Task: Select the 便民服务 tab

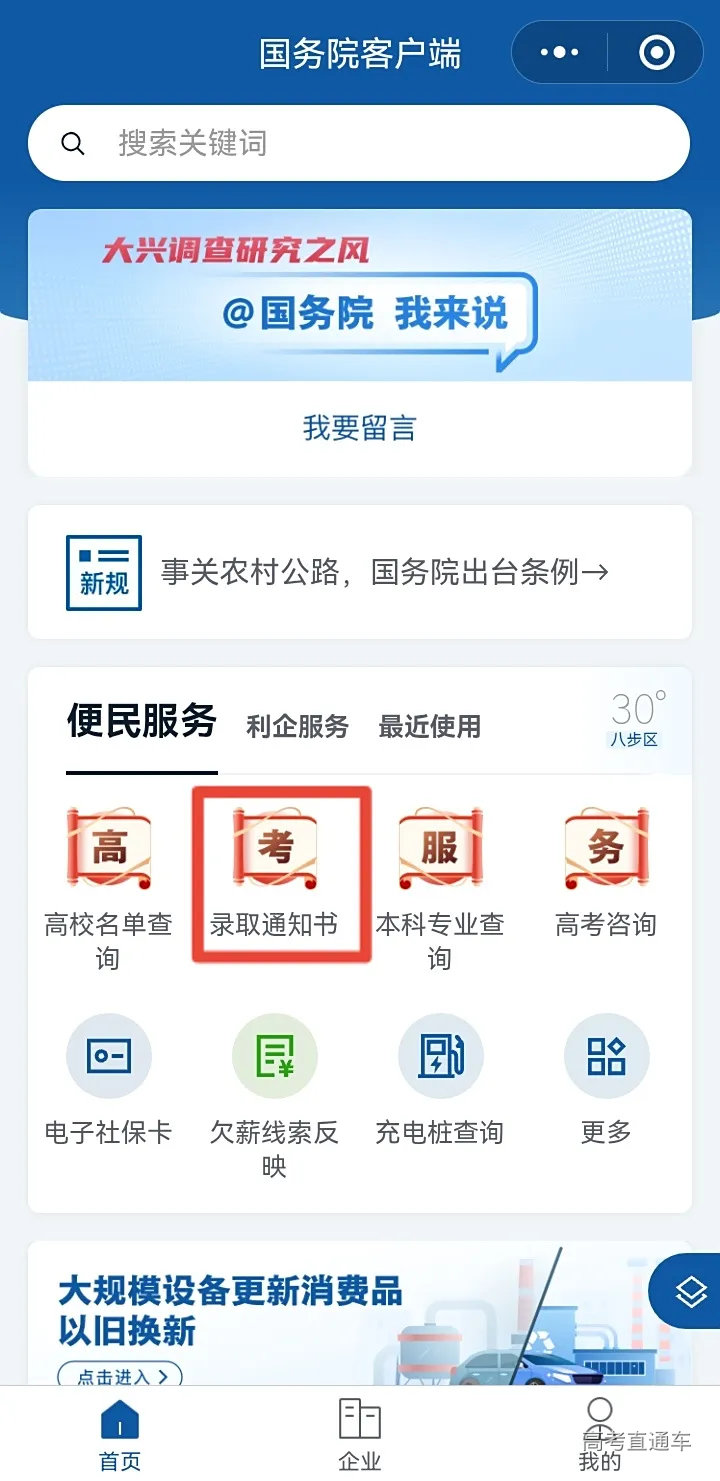Action: pos(142,721)
